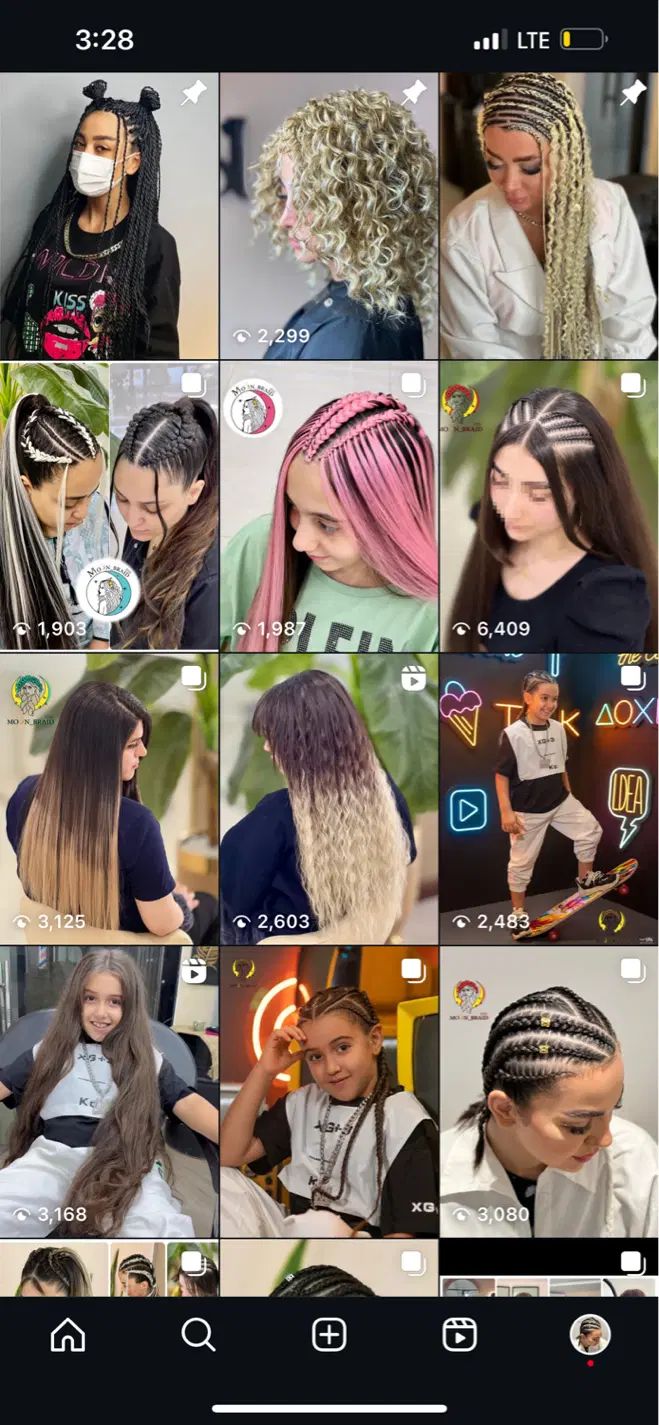659x1425 pixels.
Task: Open the post with 1,903 views
Action: [x=109, y=506]
